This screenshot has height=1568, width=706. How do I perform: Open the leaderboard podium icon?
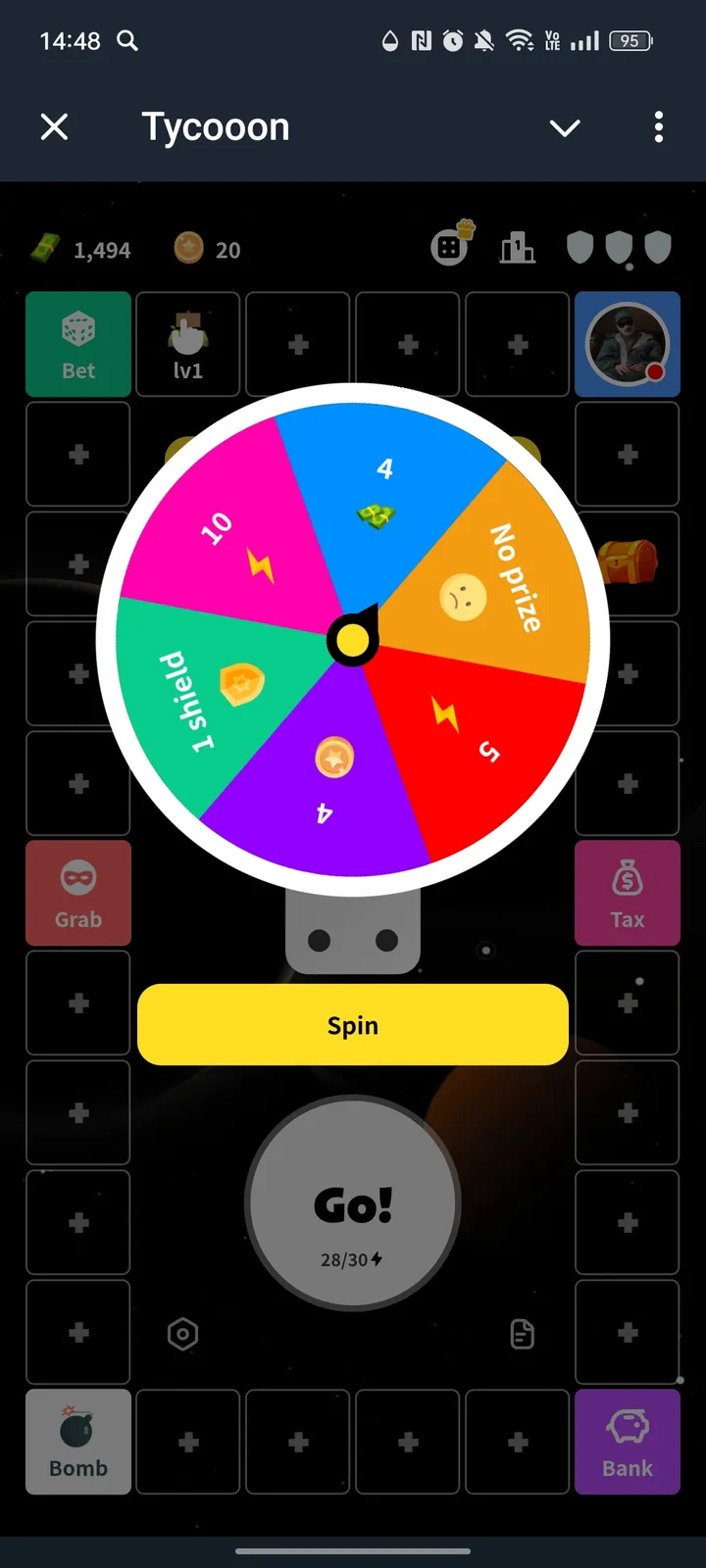pos(517,249)
